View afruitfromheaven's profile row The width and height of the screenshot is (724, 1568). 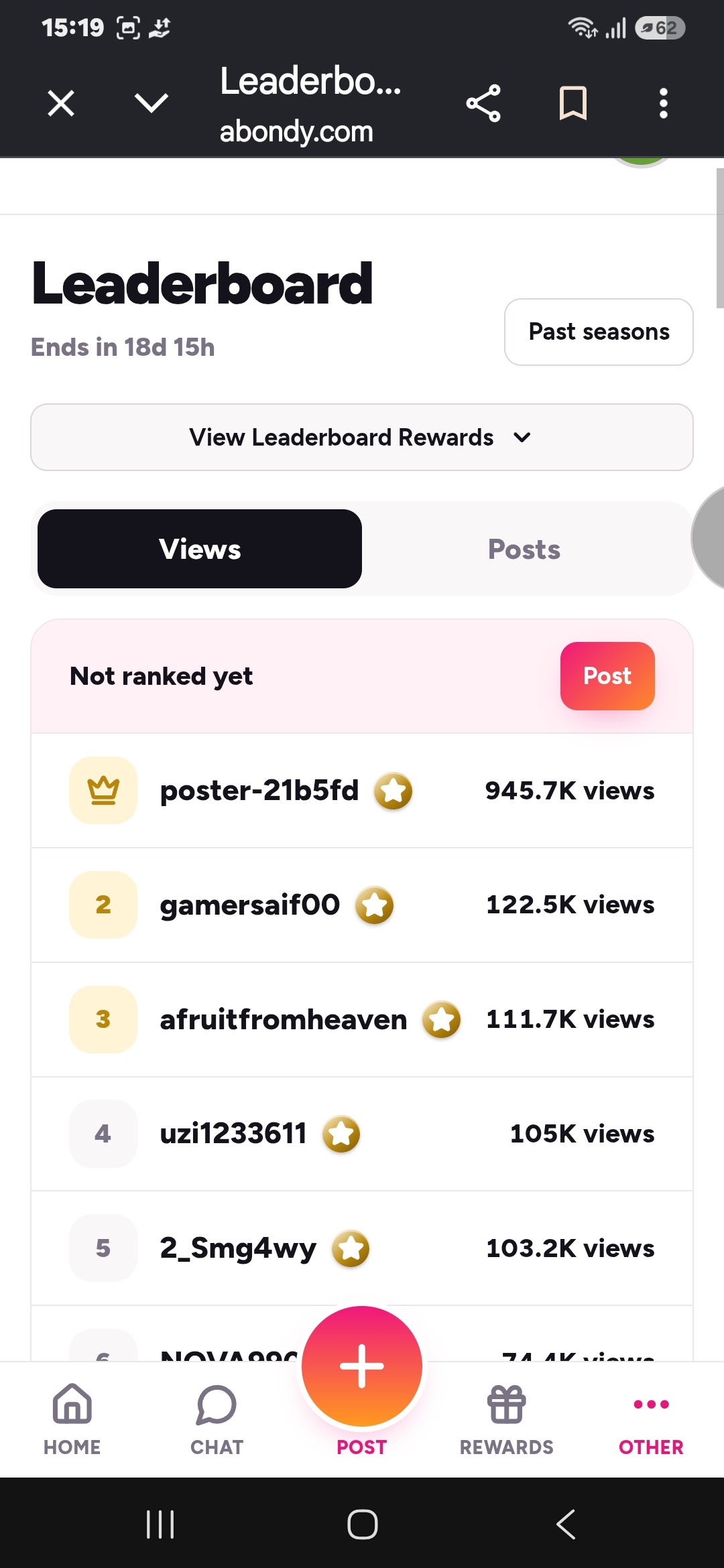pyautogui.click(x=362, y=1020)
